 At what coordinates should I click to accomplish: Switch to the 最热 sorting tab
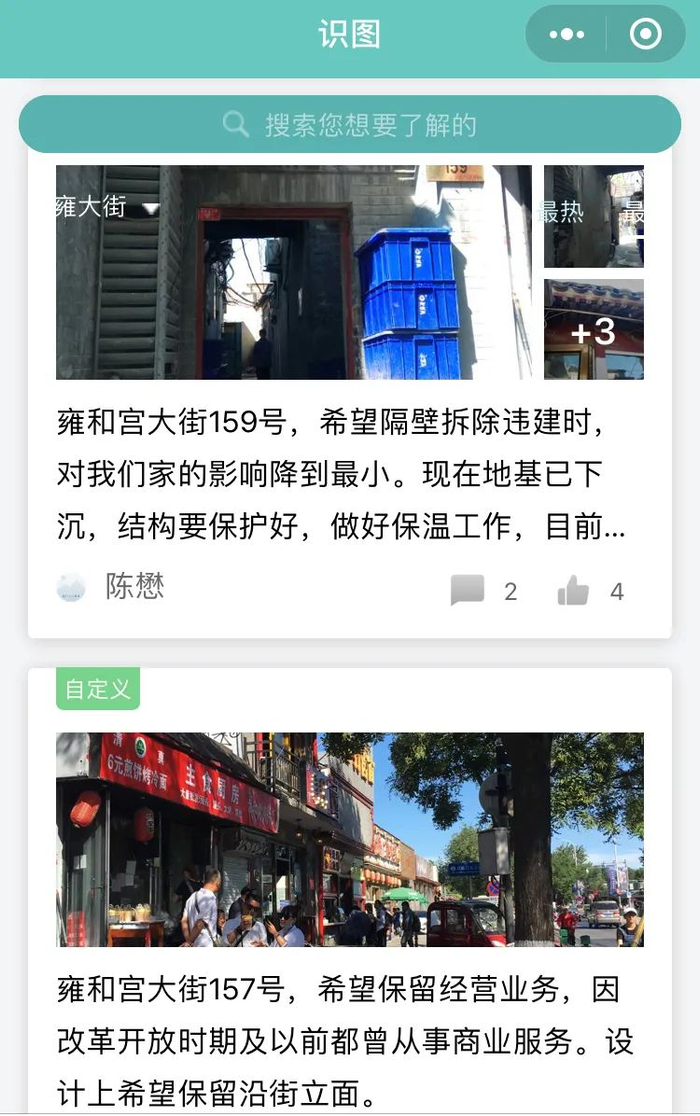[x=561, y=211]
